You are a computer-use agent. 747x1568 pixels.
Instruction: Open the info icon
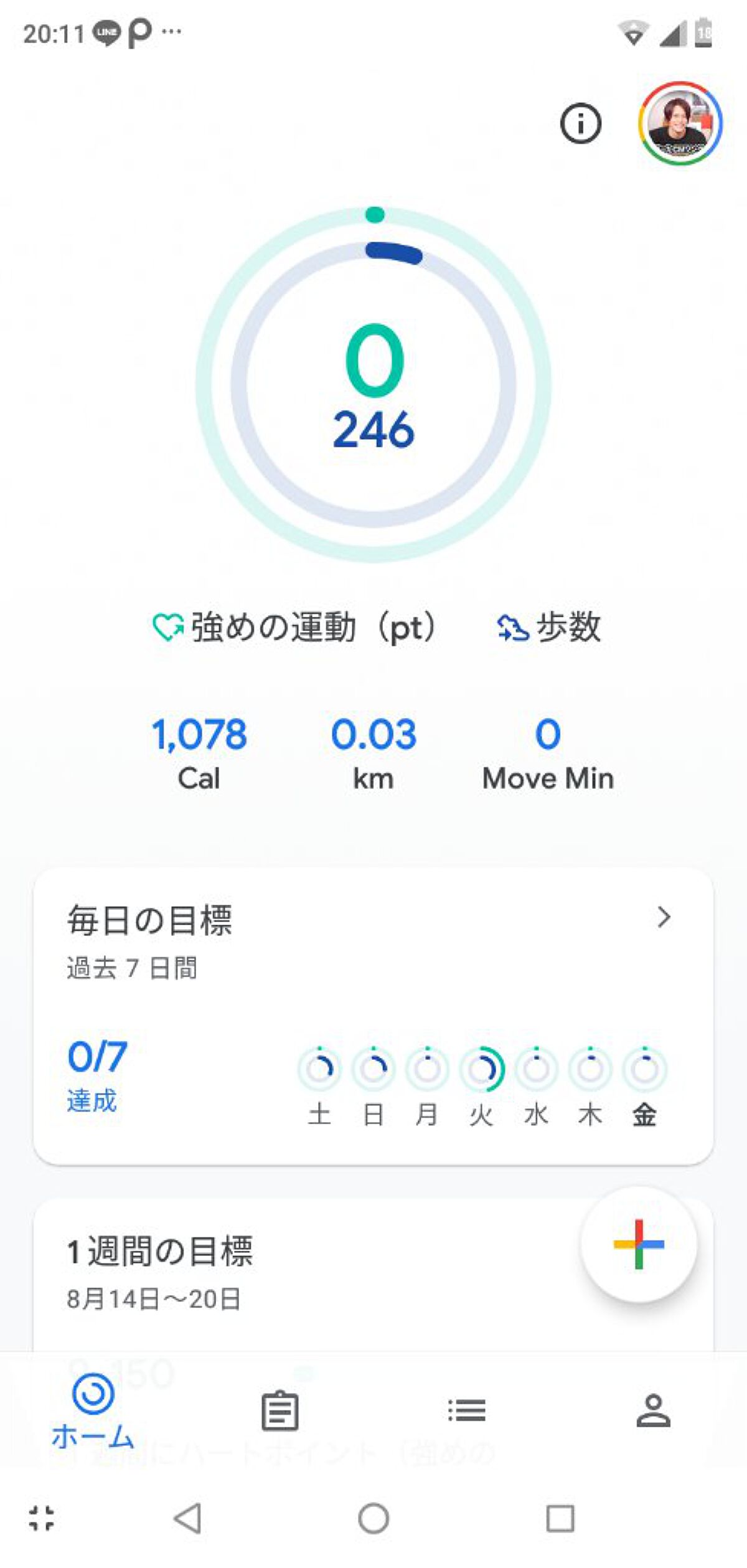[580, 123]
